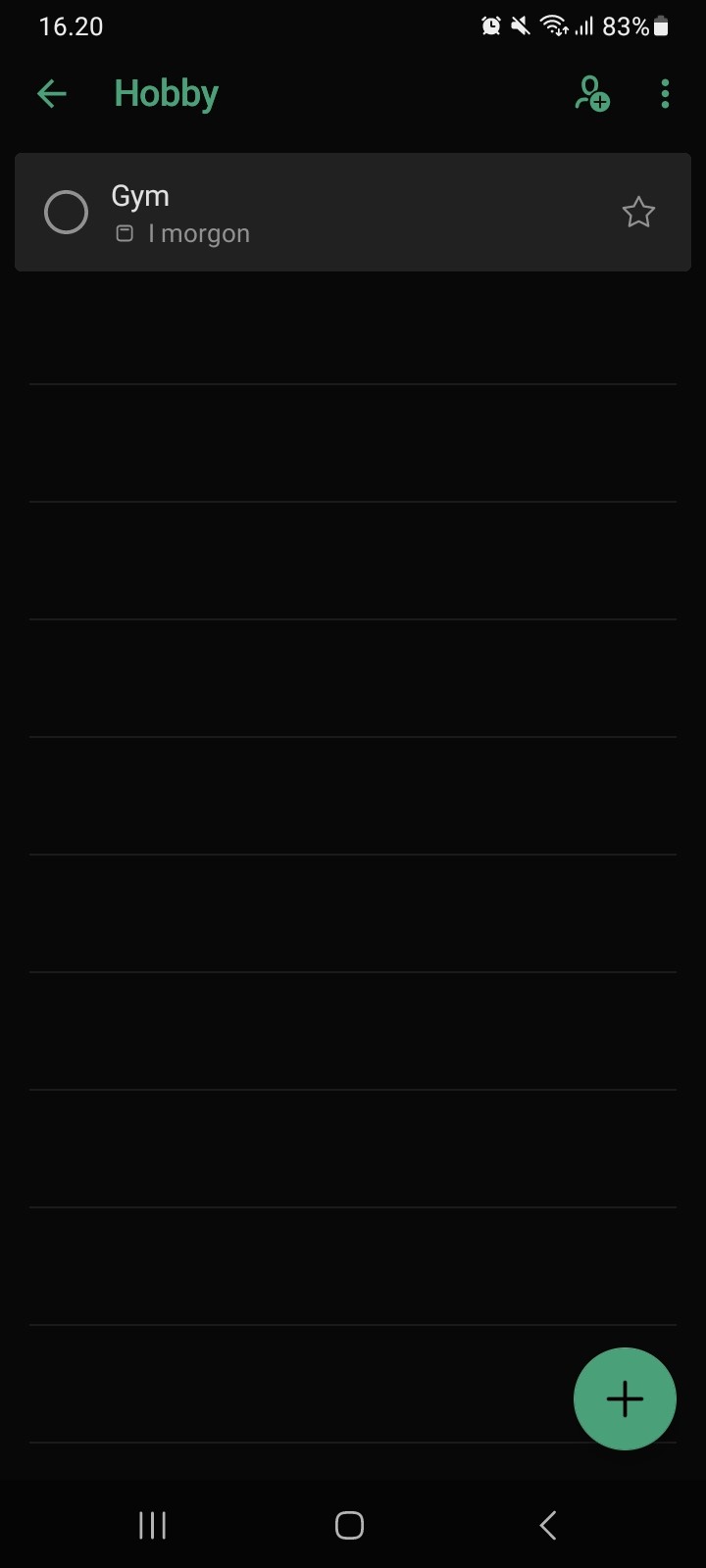Share the Hobby list with someone
The image size is (706, 1568).
coord(591,94)
